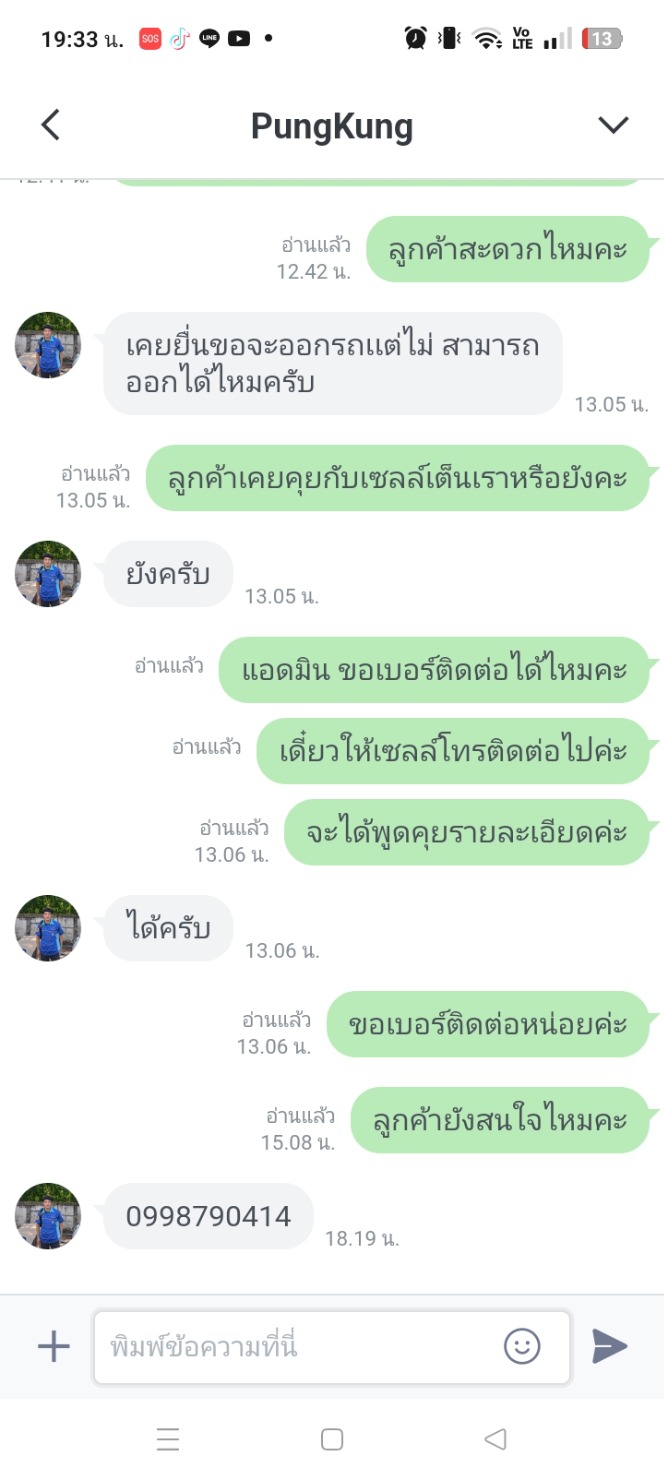Go back from the PungKung chat

pos(51,125)
